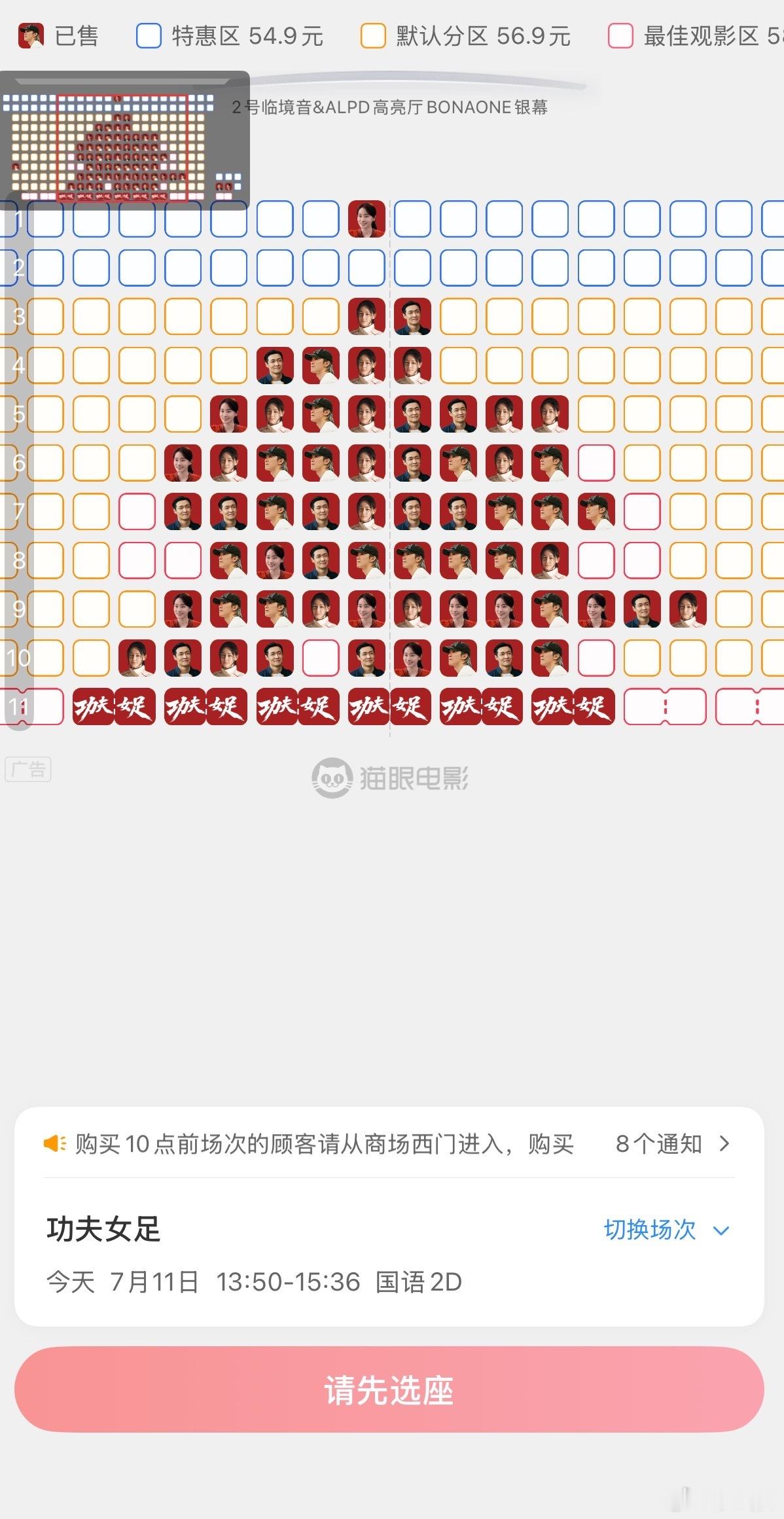Pick row 10's empty seat between sold seats
The height and width of the screenshot is (1519, 784).
click(321, 658)
